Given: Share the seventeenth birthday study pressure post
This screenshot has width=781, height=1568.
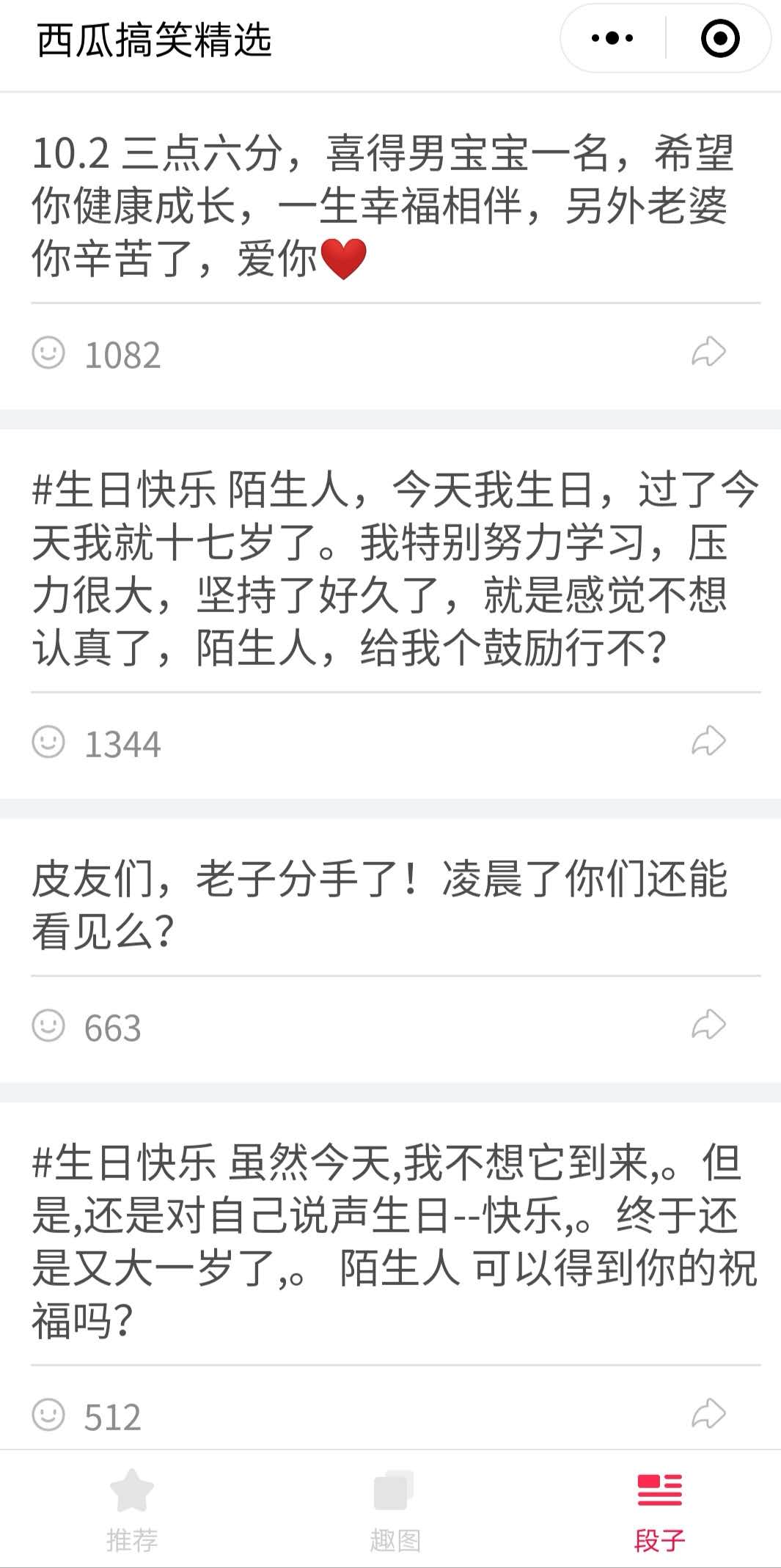Looking at the screenshot, I should tap(708, 742).
